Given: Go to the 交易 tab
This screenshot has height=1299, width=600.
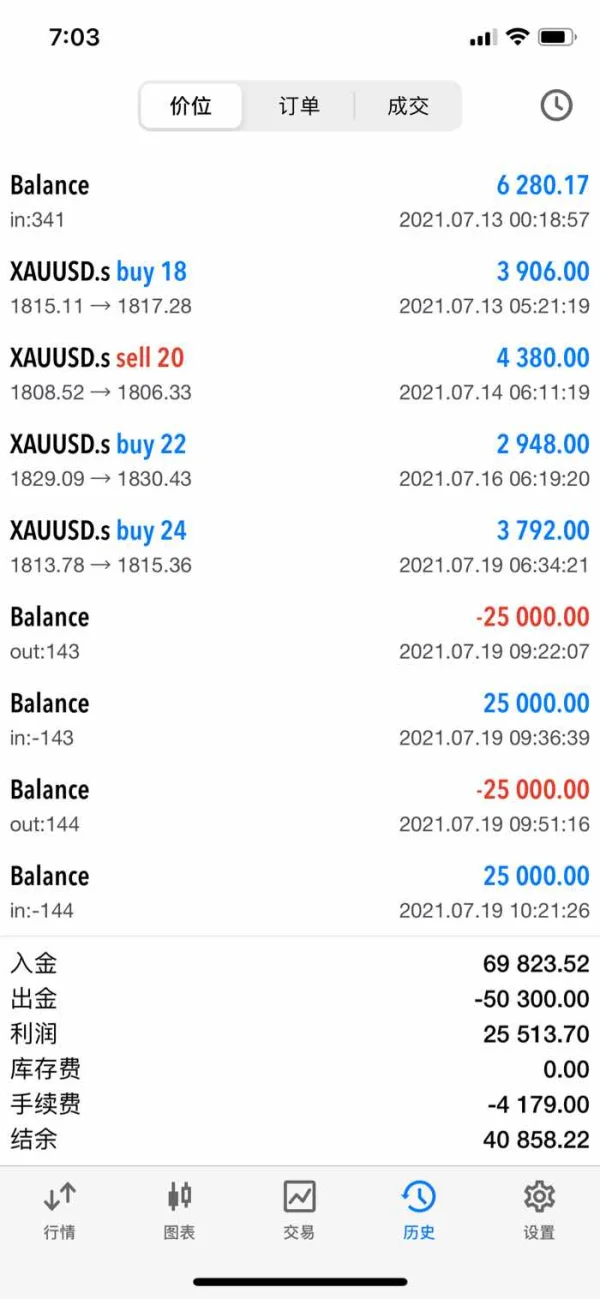Looking at the screenshot, I should [x=299, y=1209].
